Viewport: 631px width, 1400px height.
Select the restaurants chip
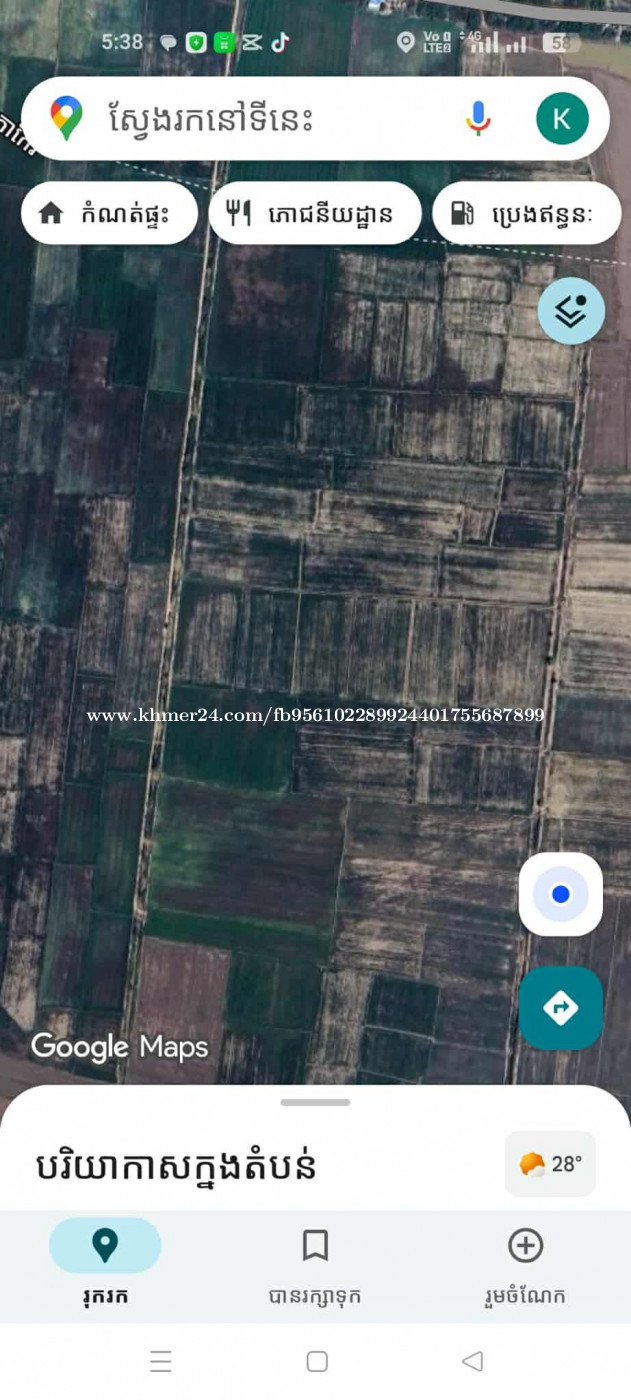(314, 213)
